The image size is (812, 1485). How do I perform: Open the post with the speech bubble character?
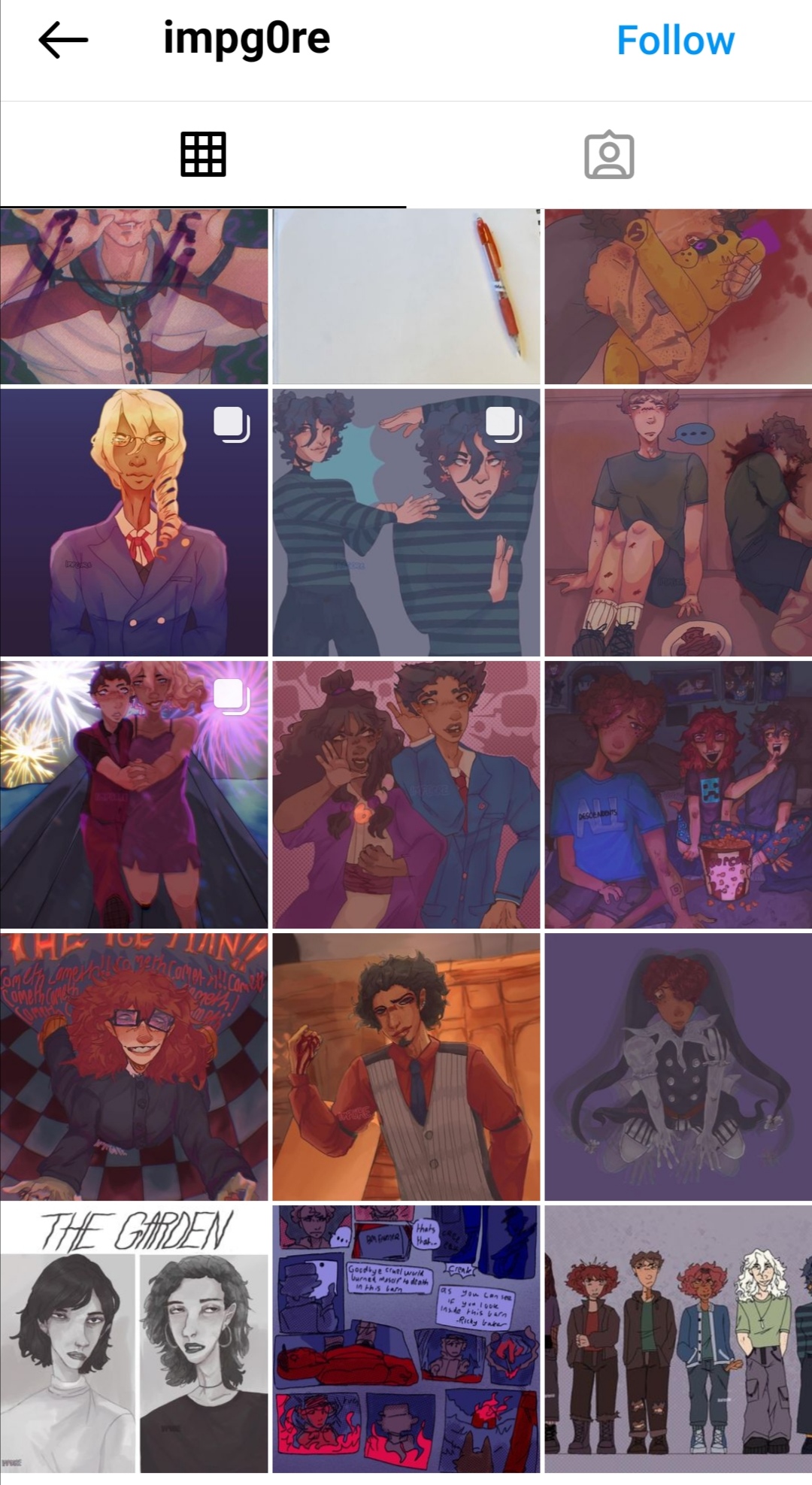coord(678,523)
